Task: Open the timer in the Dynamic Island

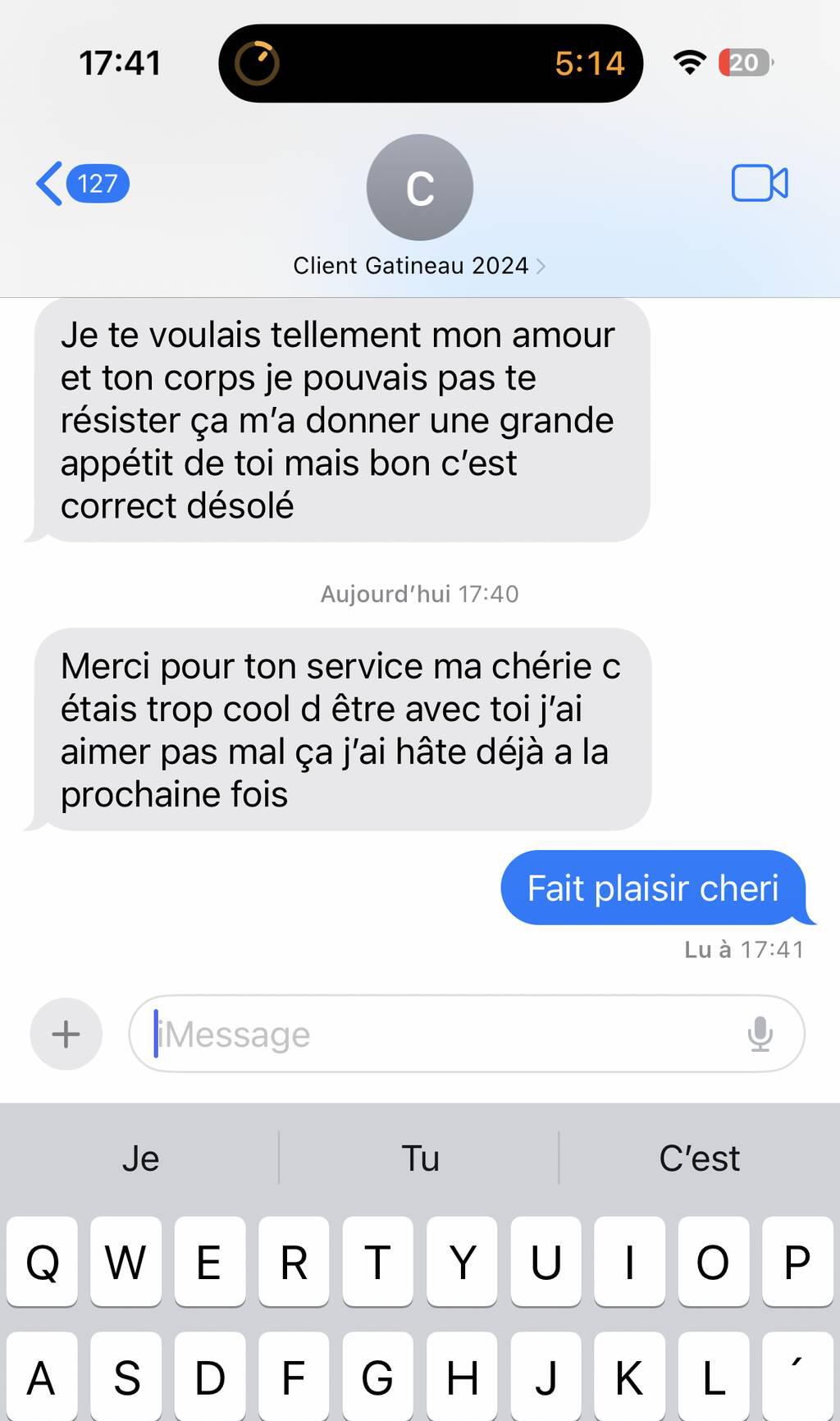Action: point(431,63)
